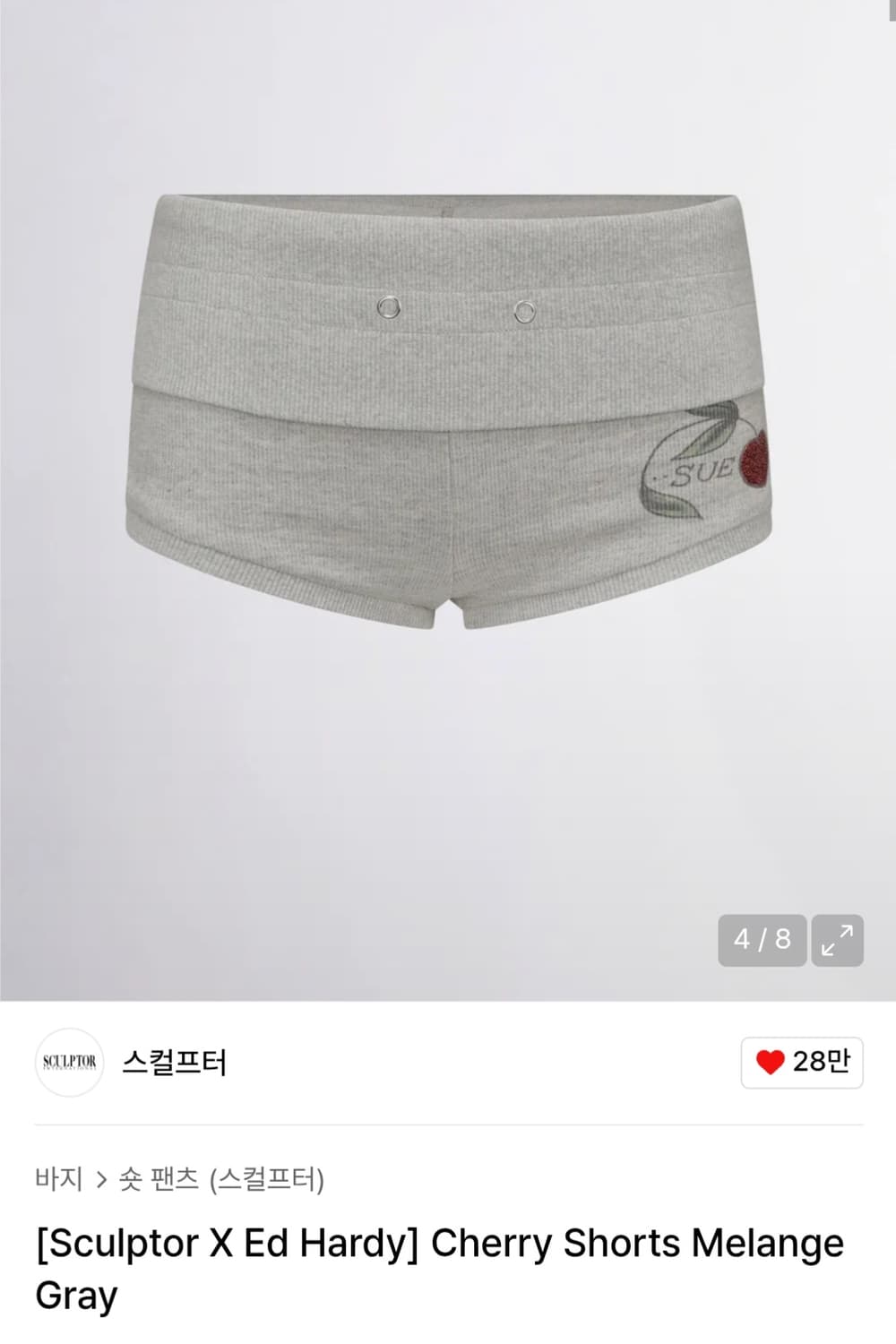Tap the gray shorts product photo
Image resolution: width=896 pixels, height=1344 pixels.
(448, 403)
